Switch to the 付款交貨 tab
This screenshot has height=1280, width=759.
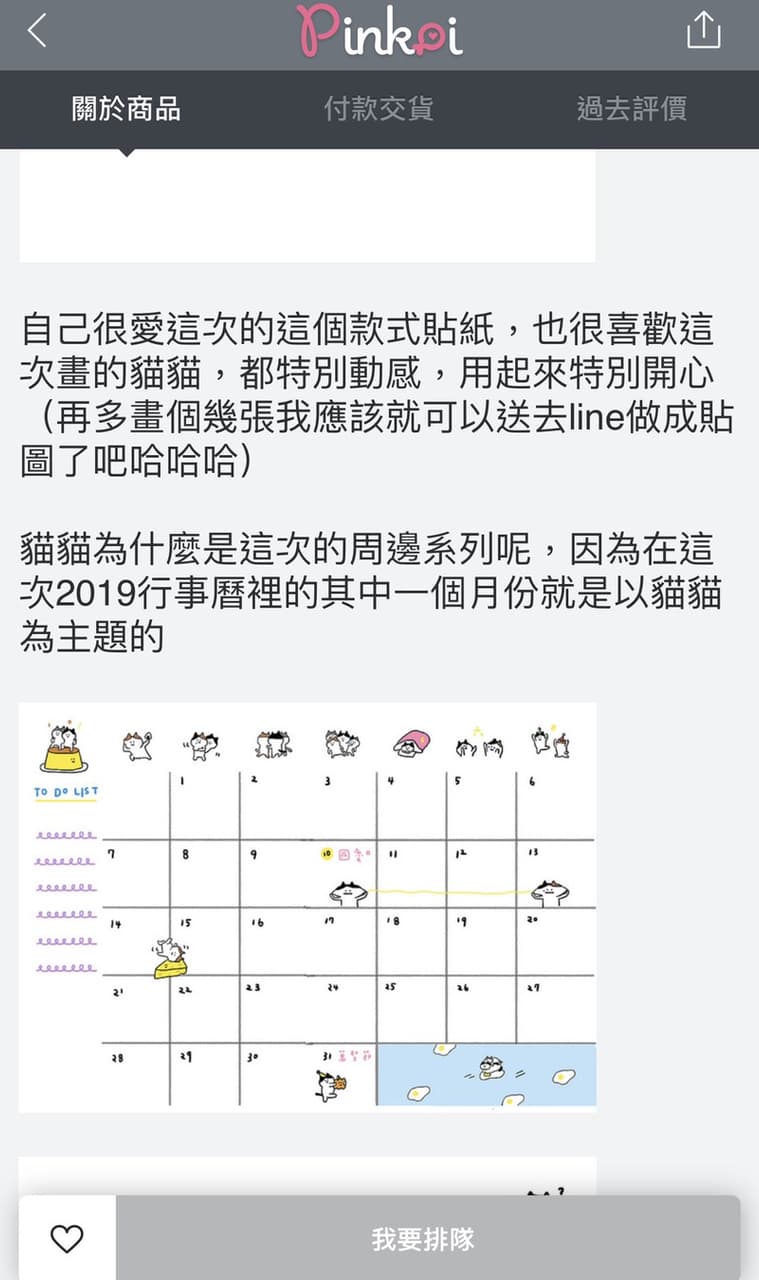point(379,108)
